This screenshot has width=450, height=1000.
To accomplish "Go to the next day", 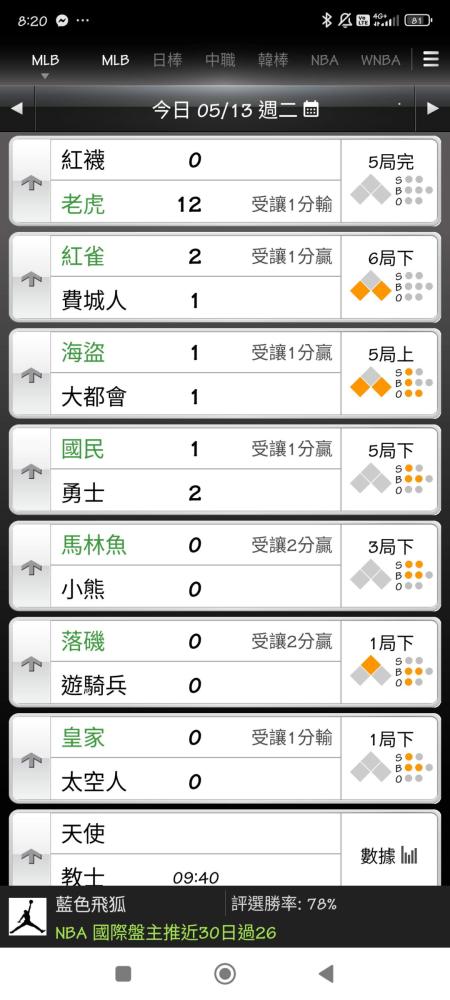I will 433,108.
